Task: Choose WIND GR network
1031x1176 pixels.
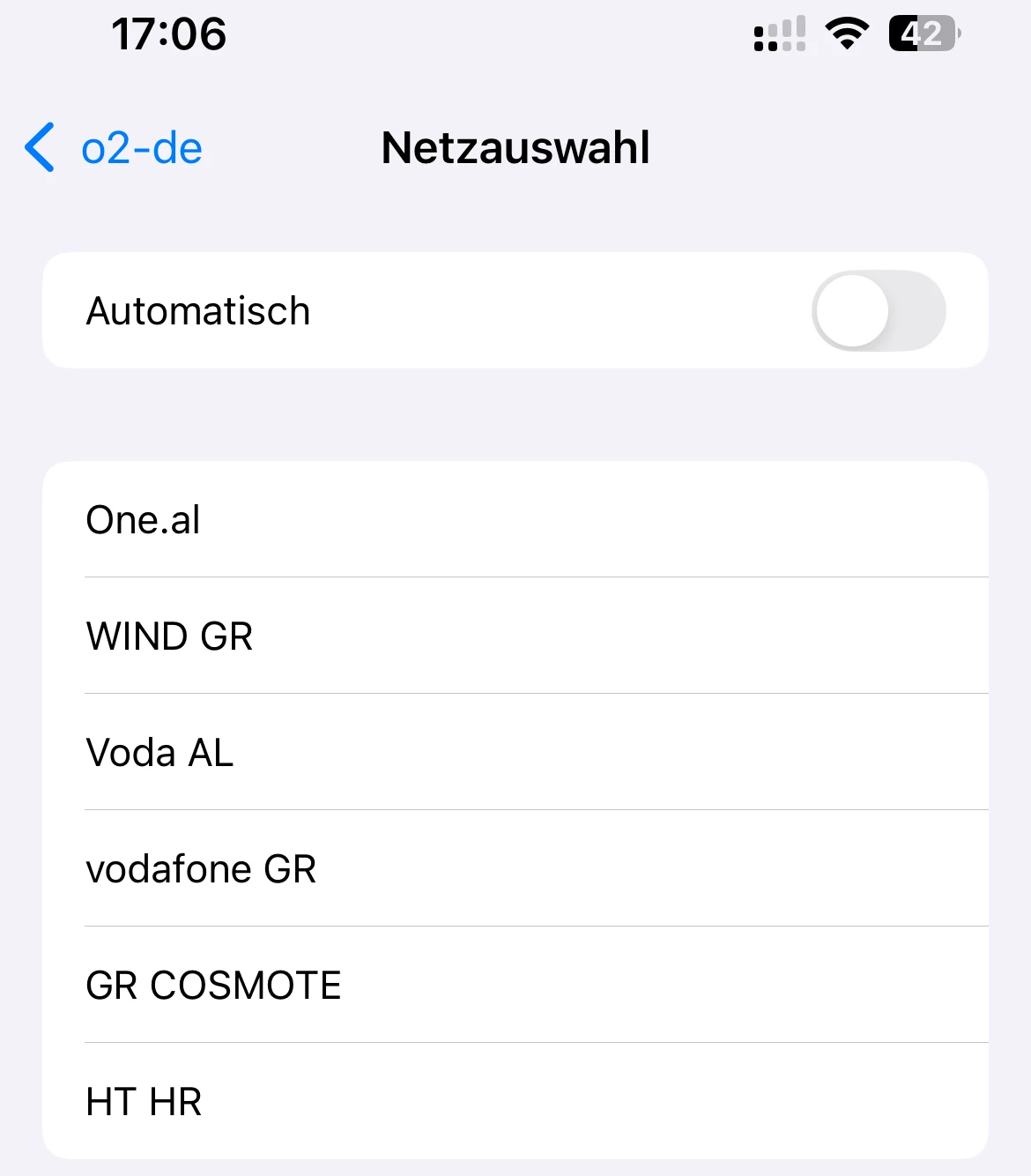Action: pyautogui.click(x=515, y=636)
